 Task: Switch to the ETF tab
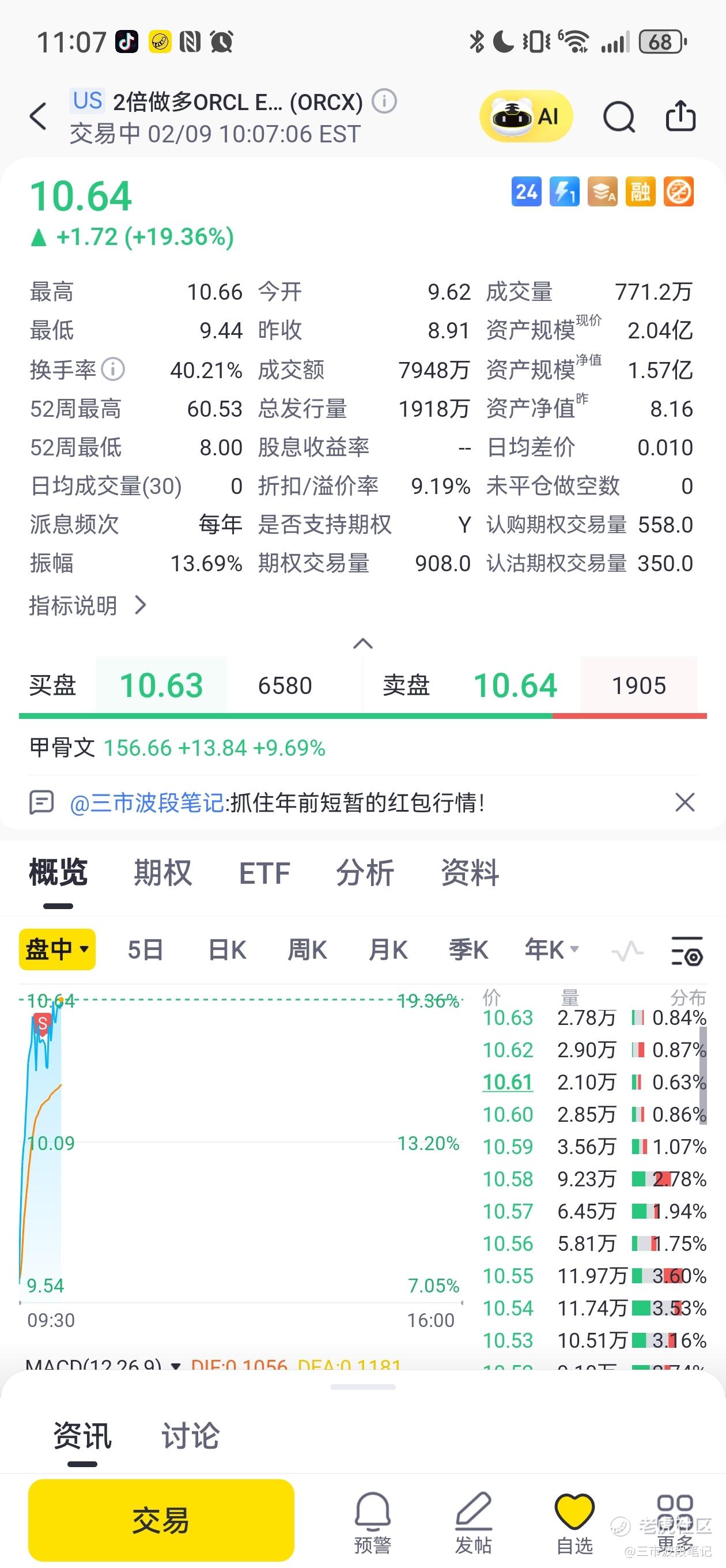[x=264, y=873]
